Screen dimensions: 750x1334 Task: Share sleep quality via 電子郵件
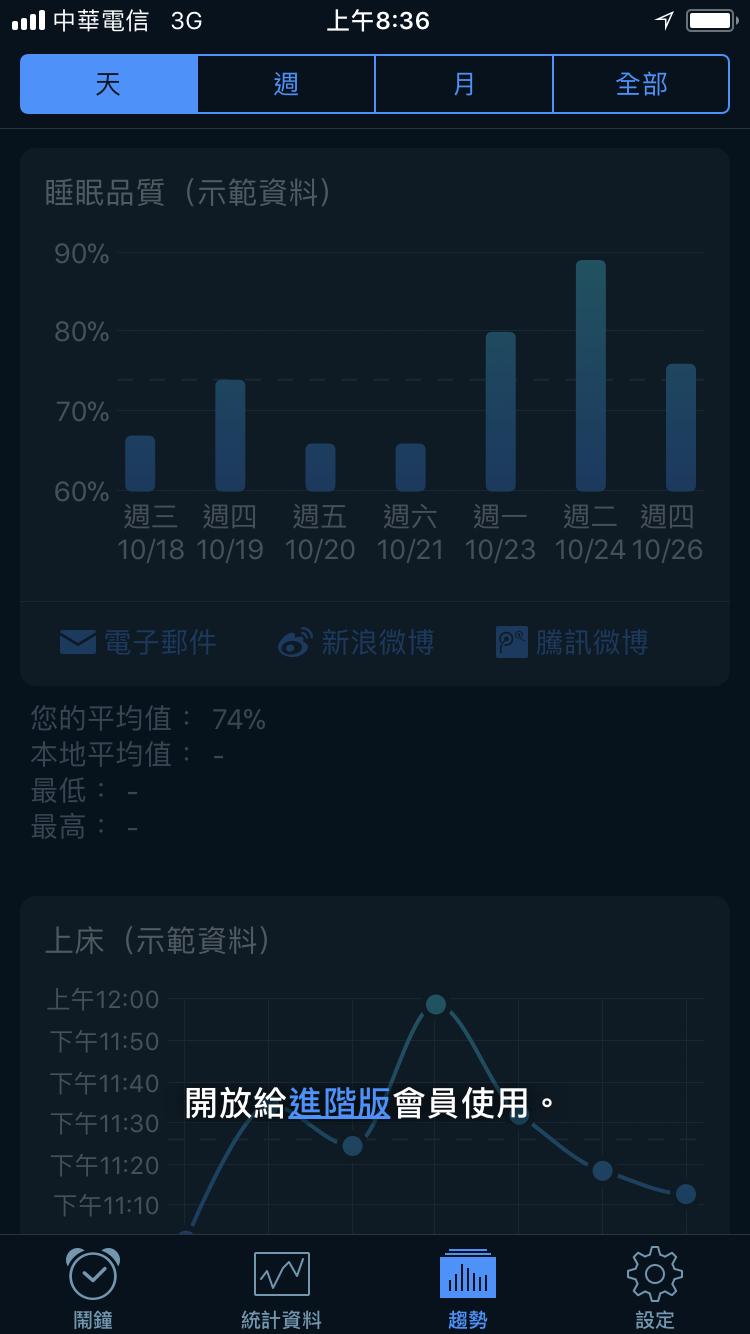coord(138,642)
